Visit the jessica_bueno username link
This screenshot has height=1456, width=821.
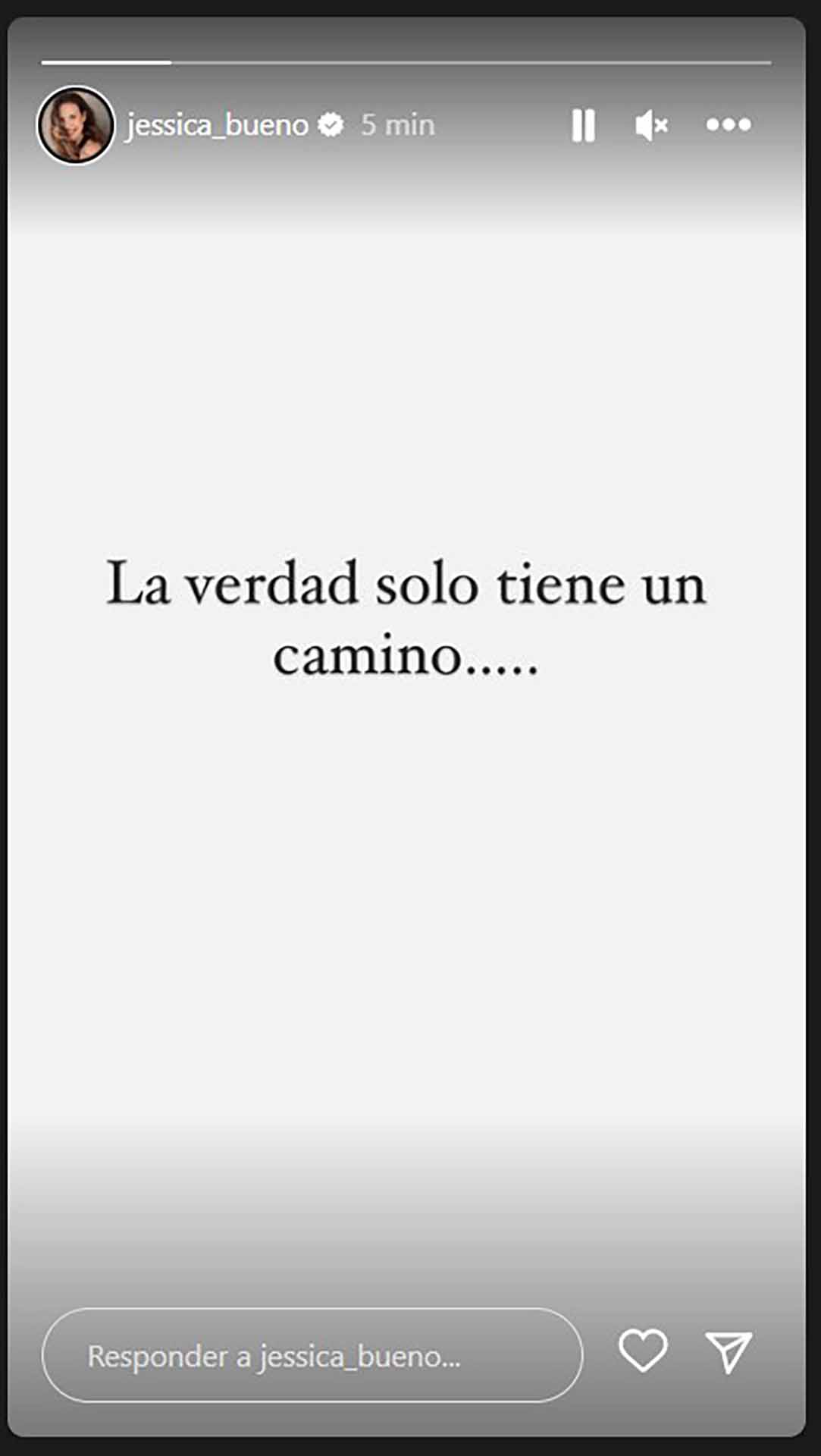point(218,125)
